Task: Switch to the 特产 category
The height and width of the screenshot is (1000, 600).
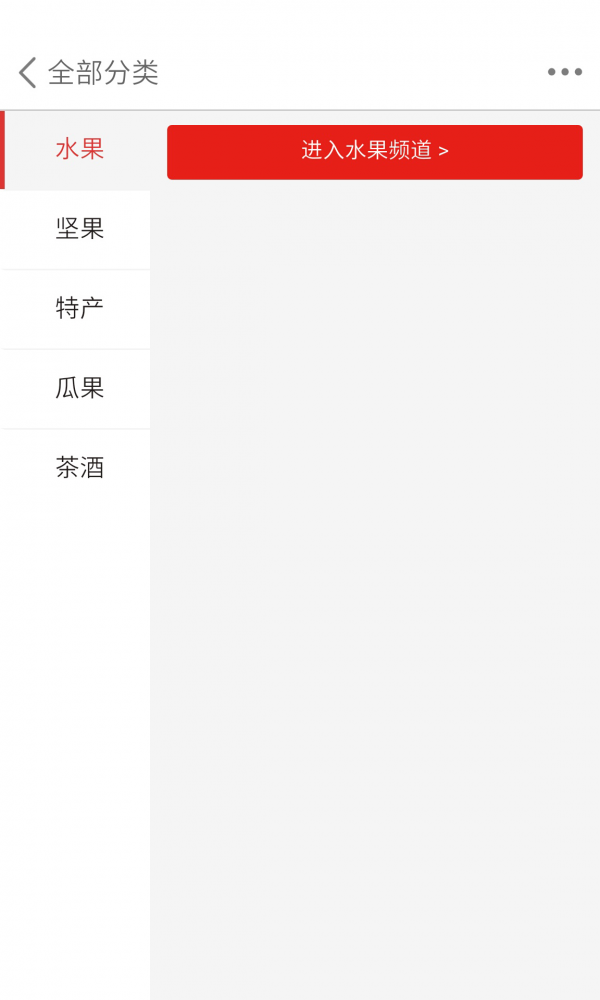Action: (78, 308)
